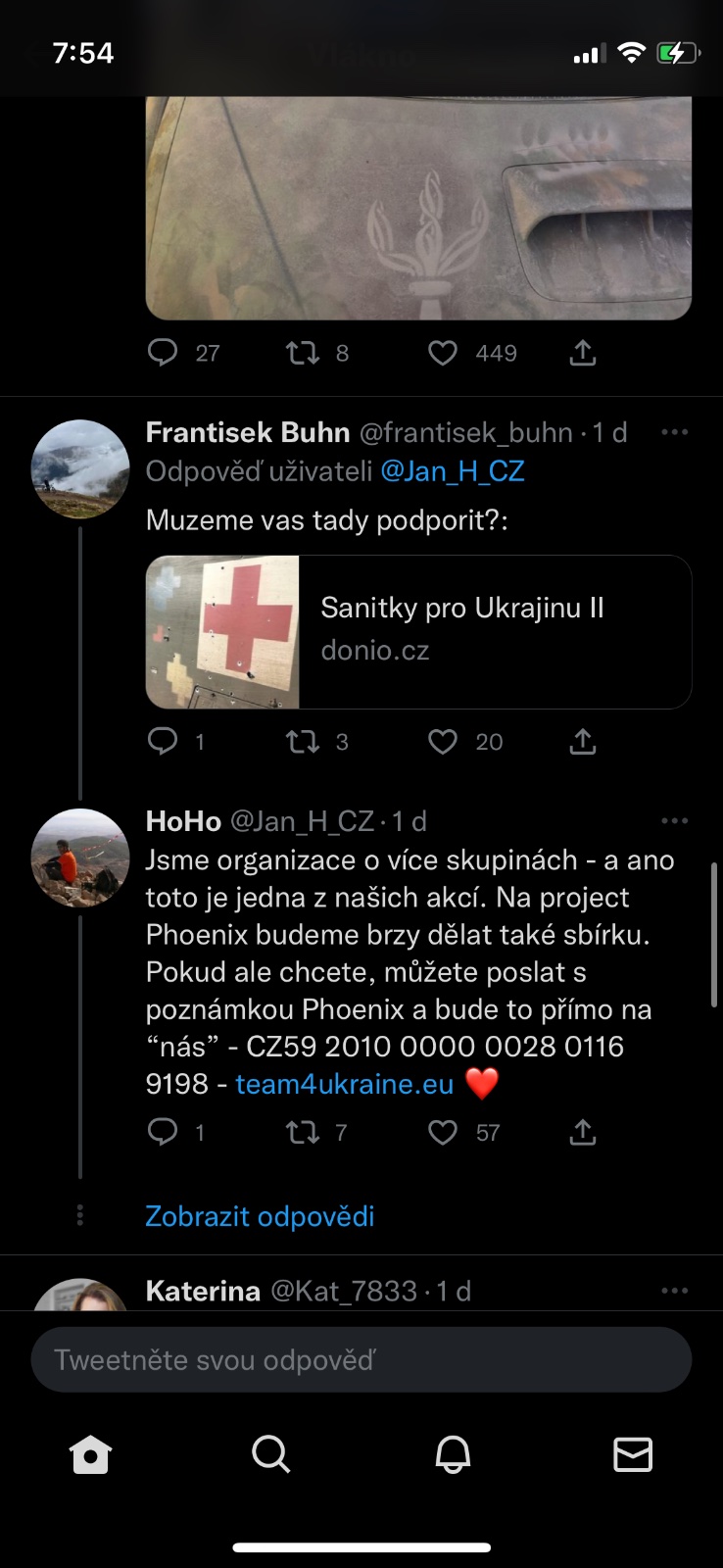Open the Sanitky pro Ukrajinu II link card
Image resolution: width=723 pixels, height=1568 pixels.
418,632
